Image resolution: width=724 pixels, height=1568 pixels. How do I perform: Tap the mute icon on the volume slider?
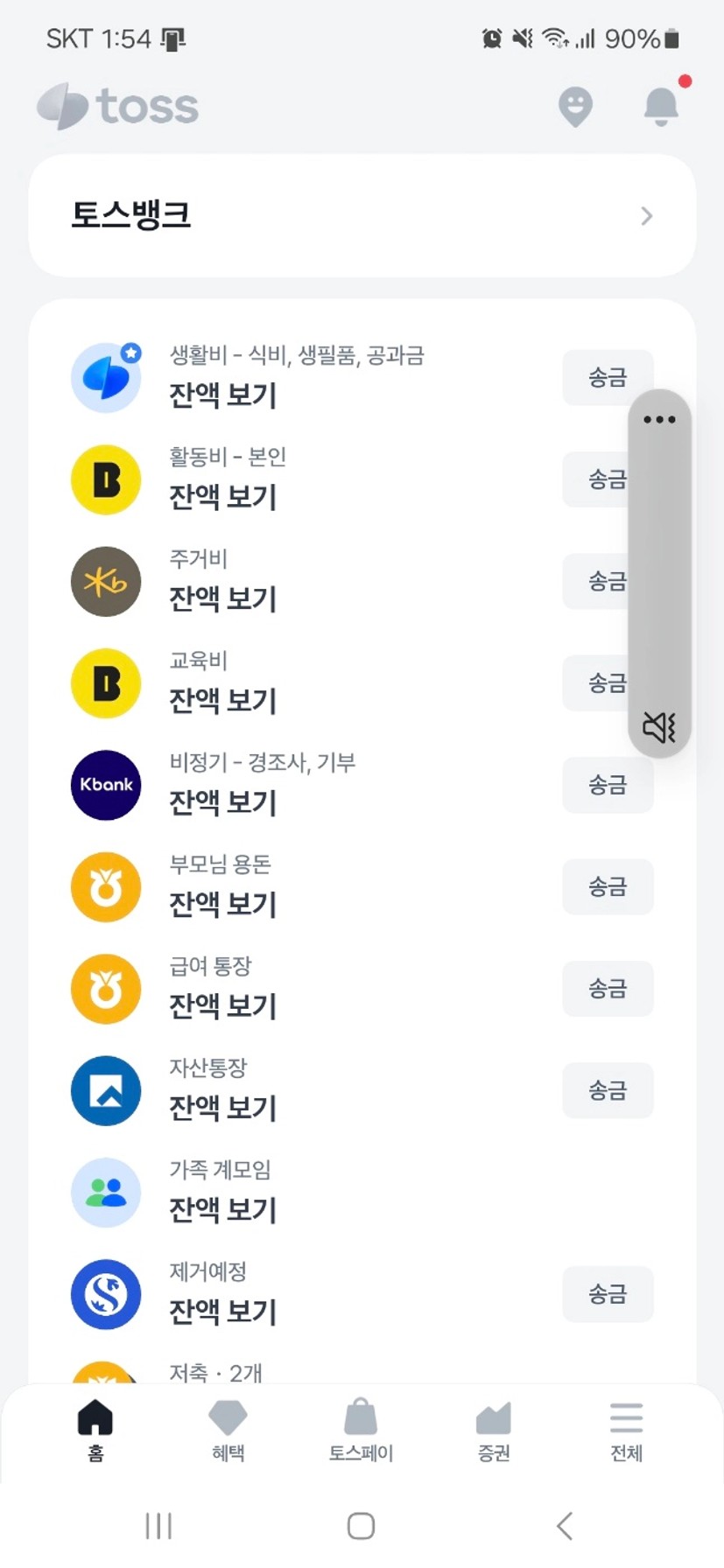click(659, 726)
